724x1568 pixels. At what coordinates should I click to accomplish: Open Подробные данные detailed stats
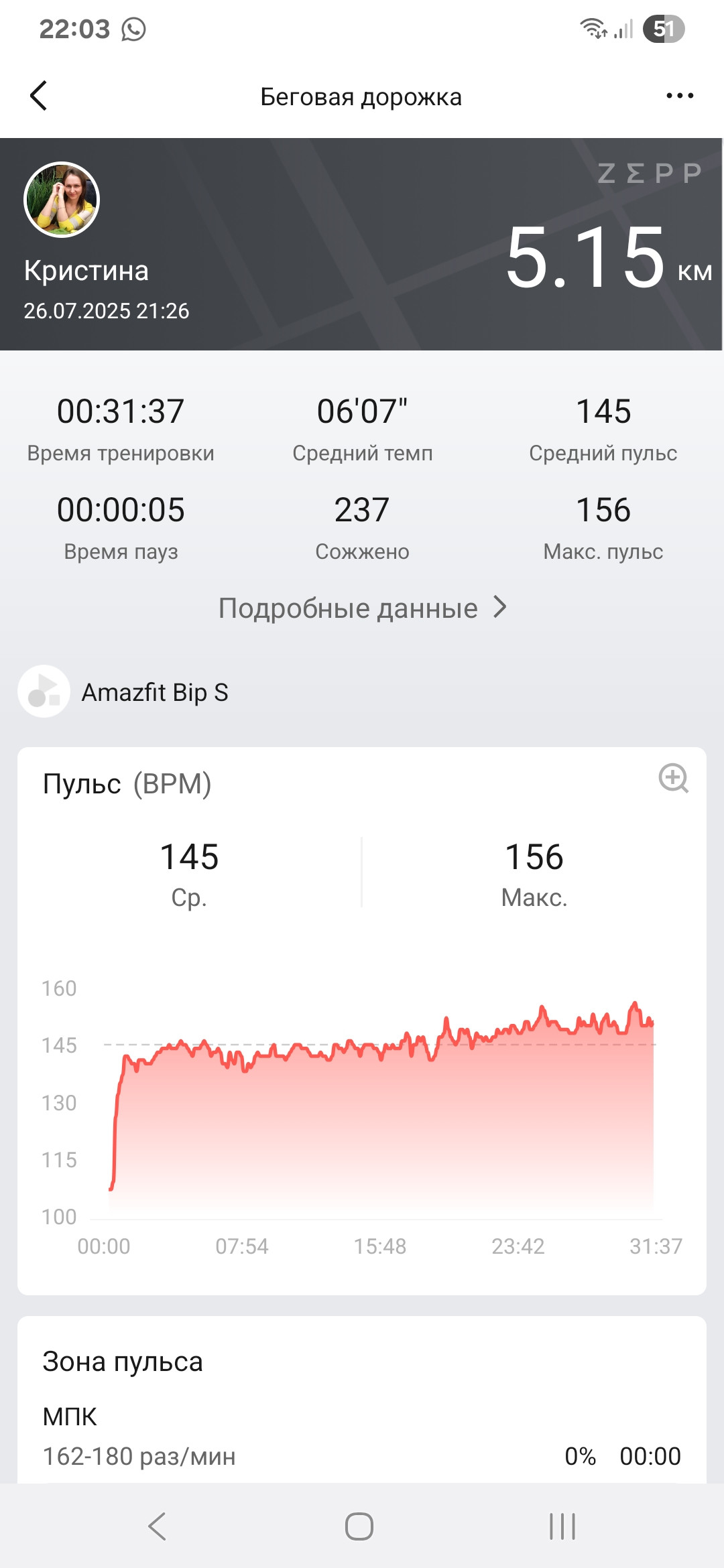point(362,608)
